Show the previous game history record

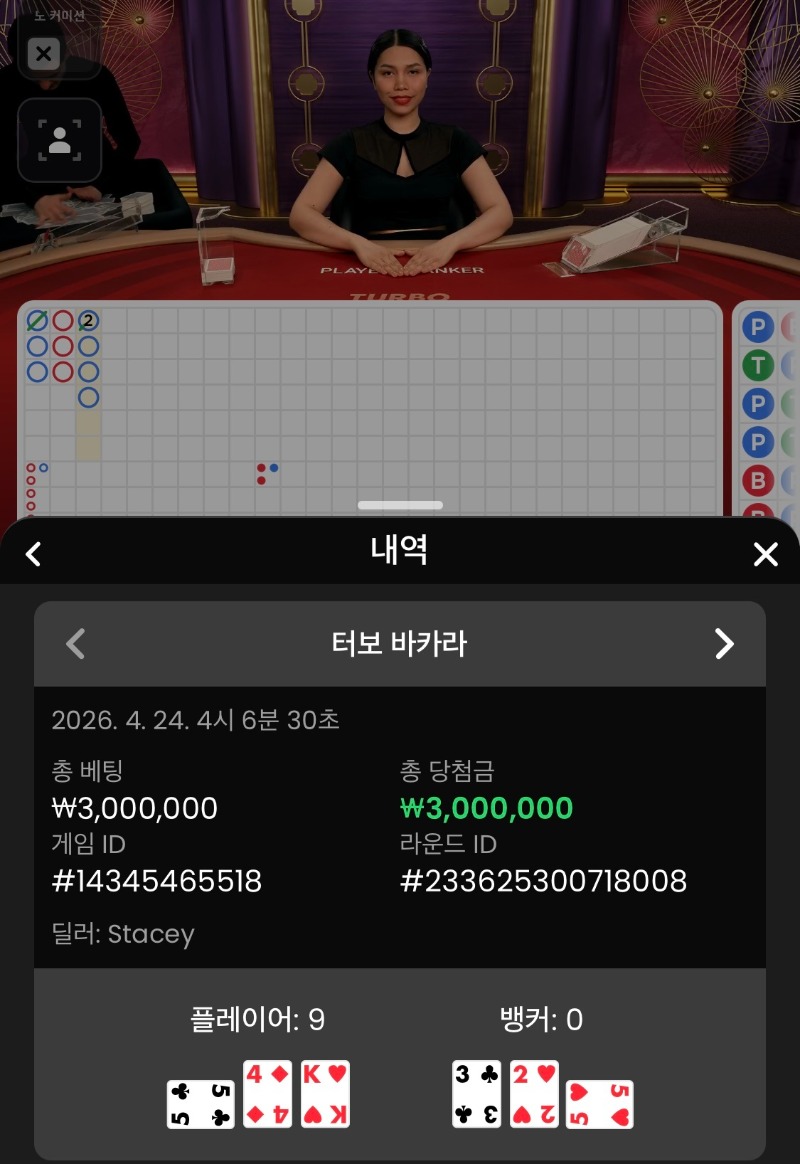click(75, 644)
